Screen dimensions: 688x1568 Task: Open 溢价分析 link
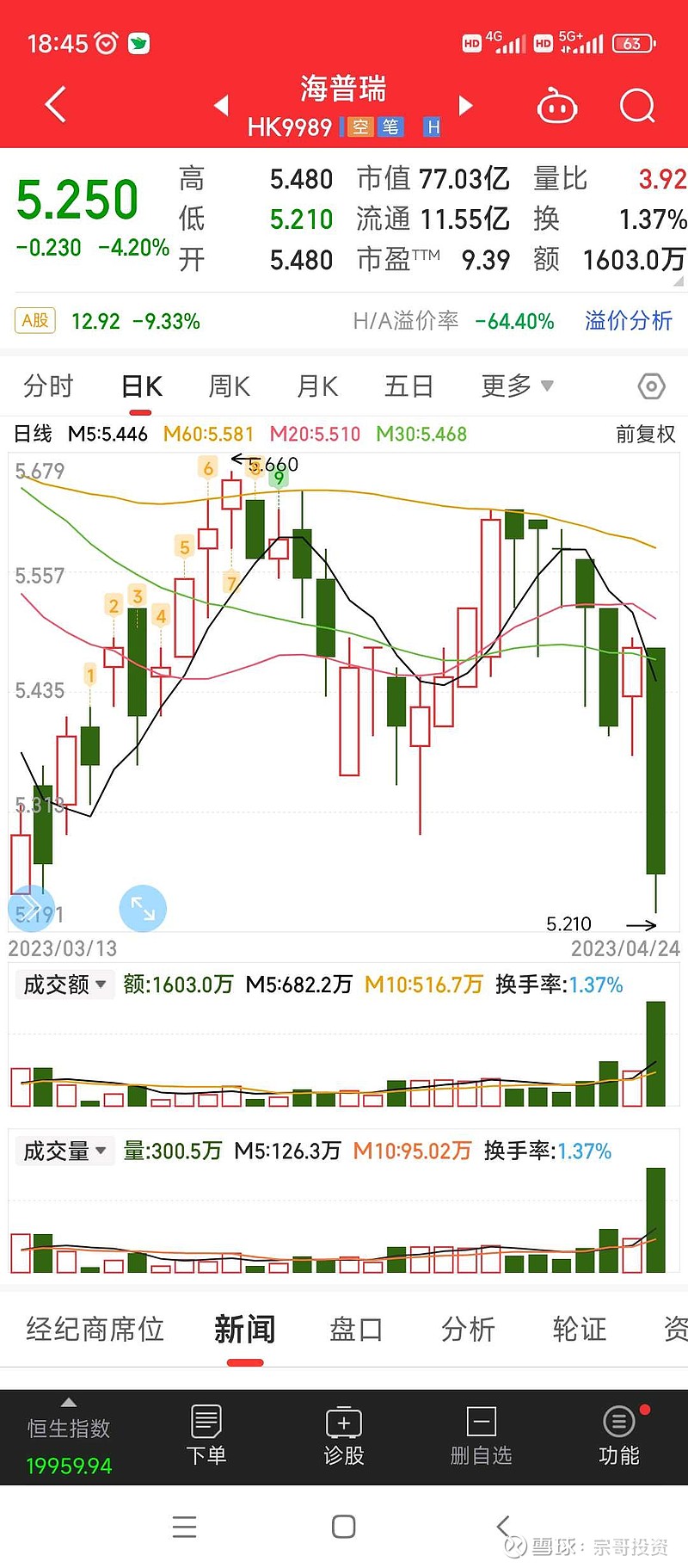[628, 321]
